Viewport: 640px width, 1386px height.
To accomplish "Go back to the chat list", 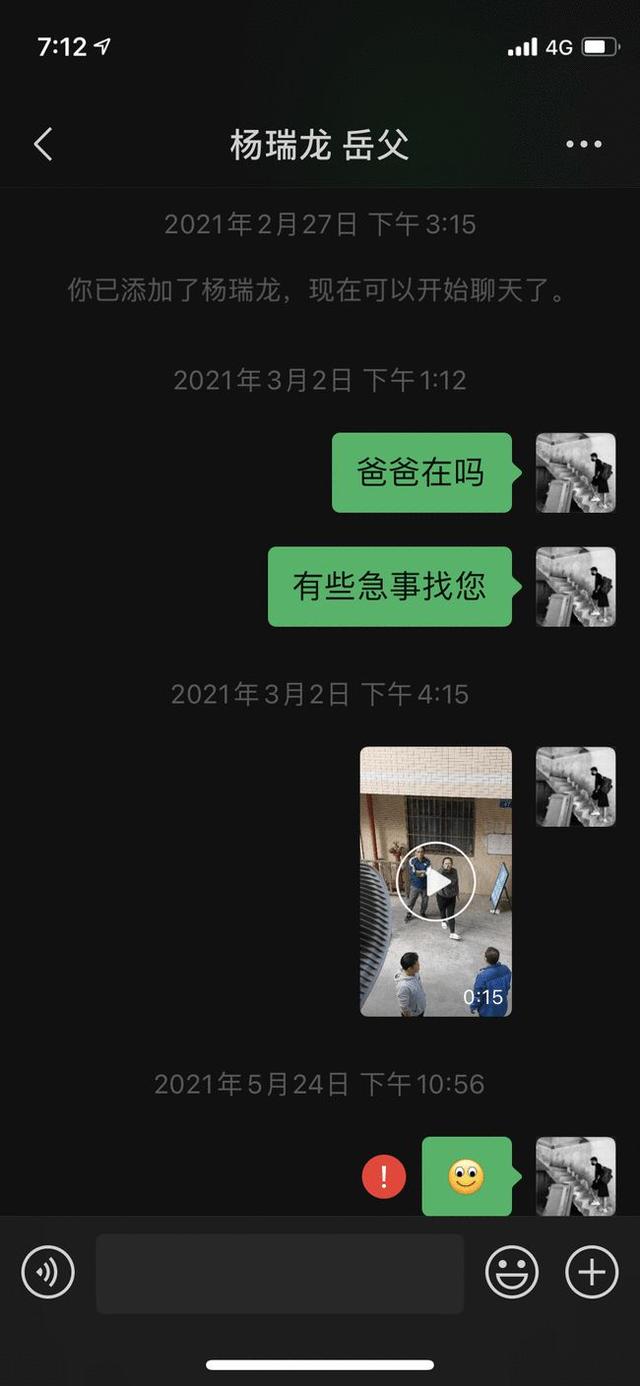I will [43, 145].
